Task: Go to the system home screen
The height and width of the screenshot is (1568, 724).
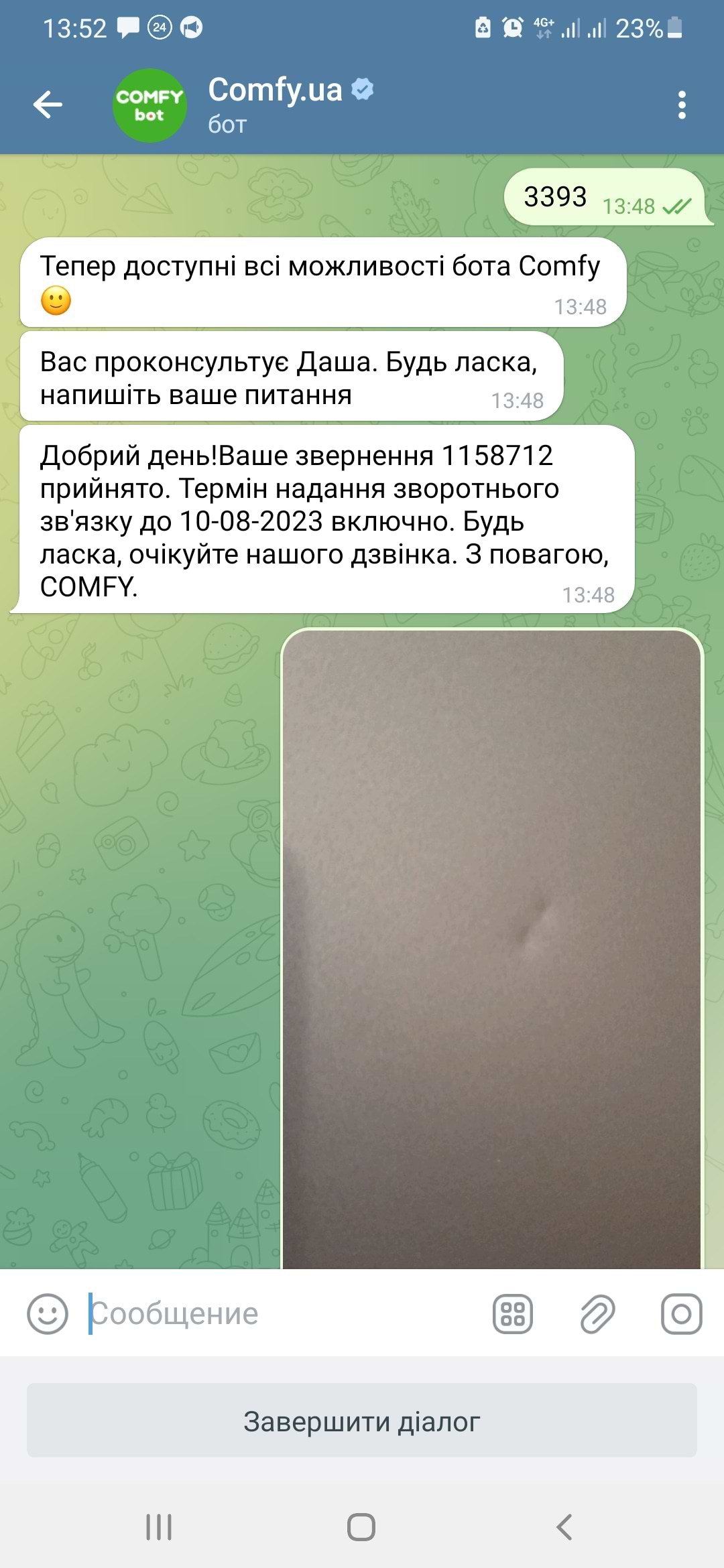Action: pos(361,1527)
